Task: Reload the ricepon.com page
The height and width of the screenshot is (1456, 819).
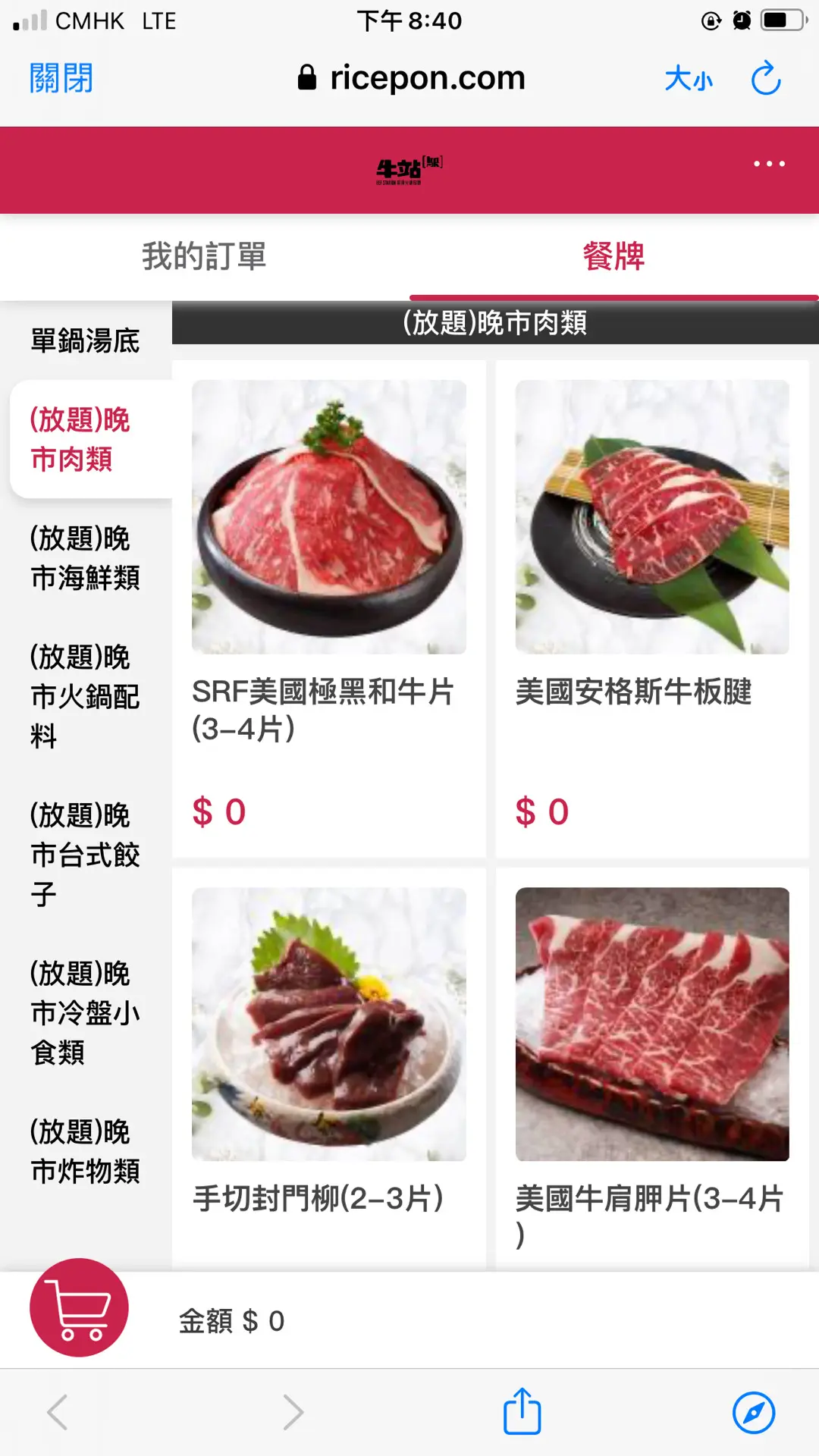Action: coord(766,78)
